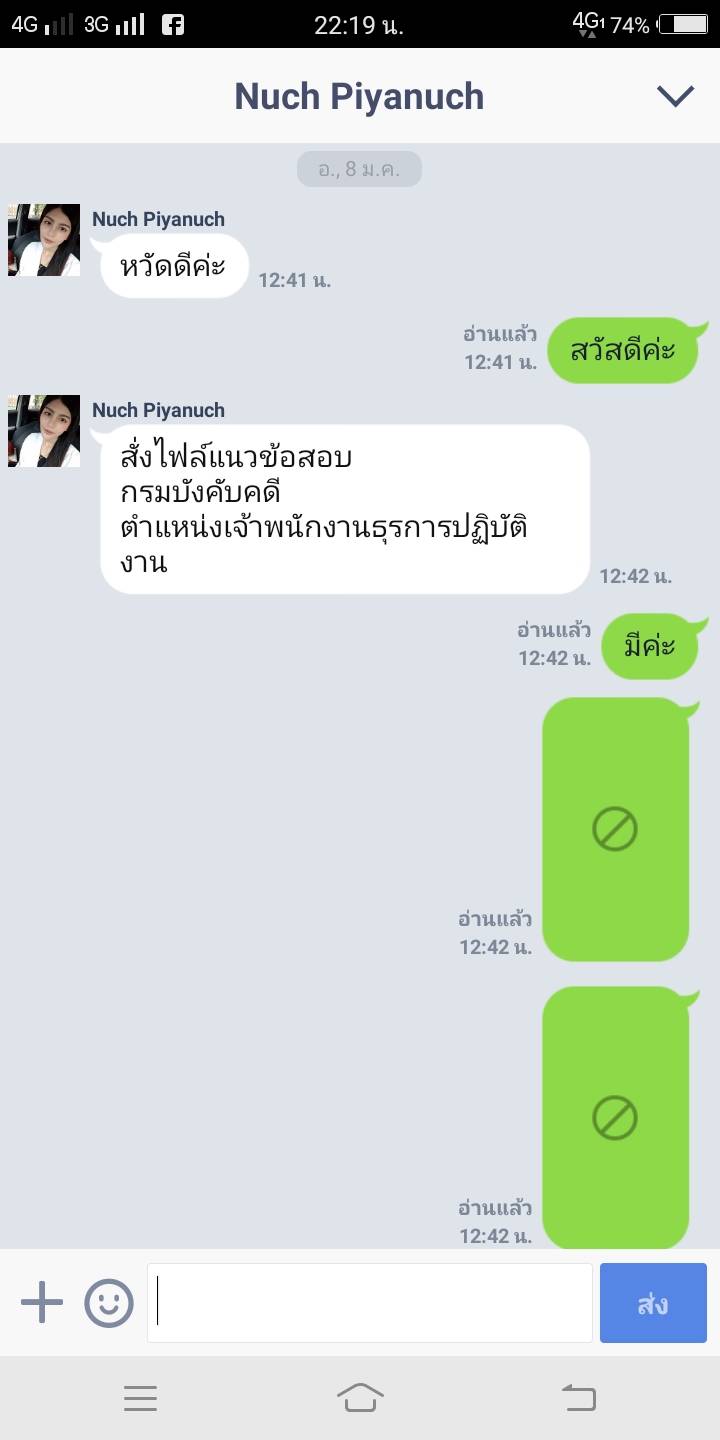Open the emoji sticker picker
The width and height of the screenshot is (720, 1440).
tap(109, 1303)
